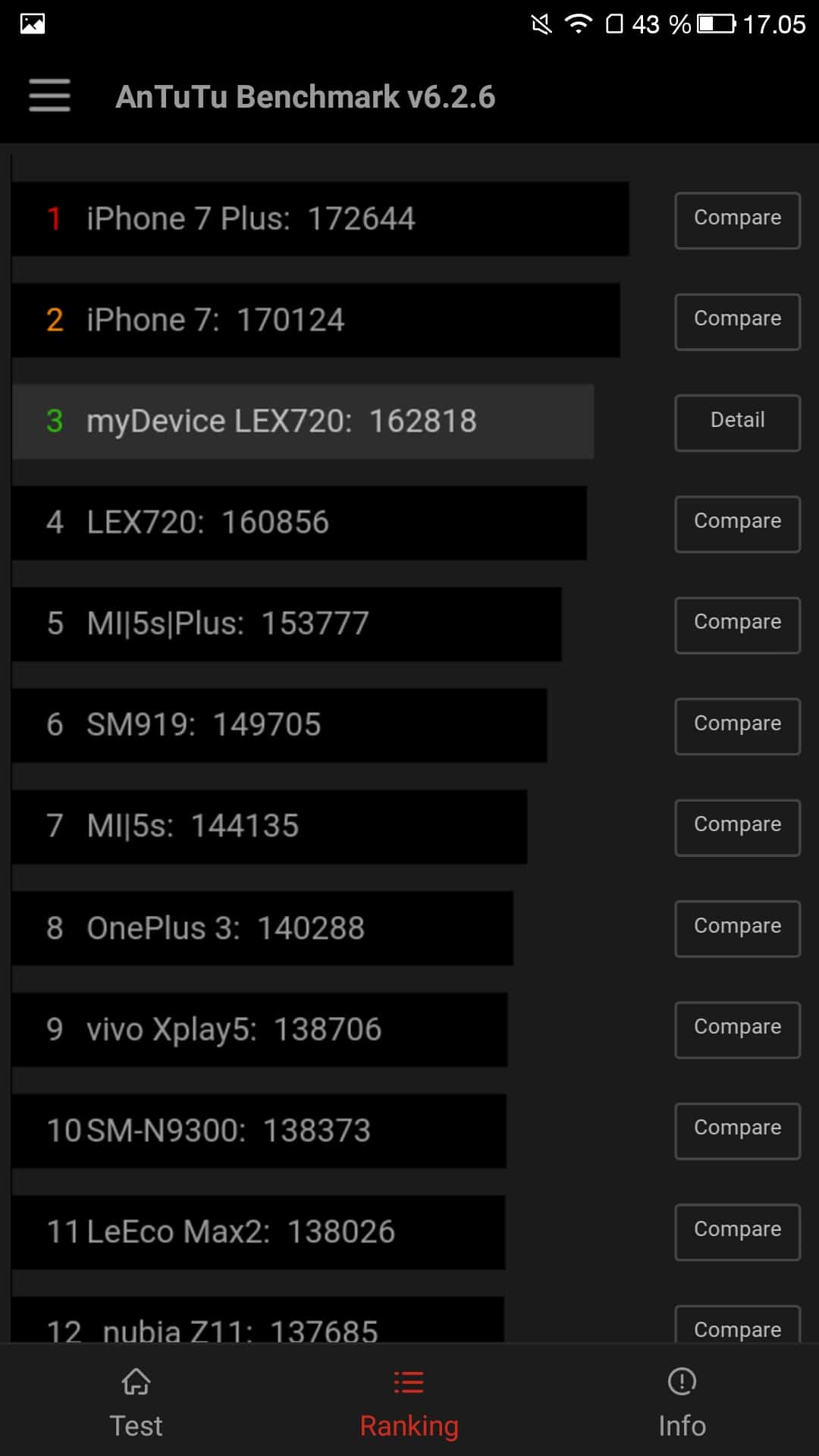
Task: Open Detail for myDevice LEX720
Action: pos(737,422)
